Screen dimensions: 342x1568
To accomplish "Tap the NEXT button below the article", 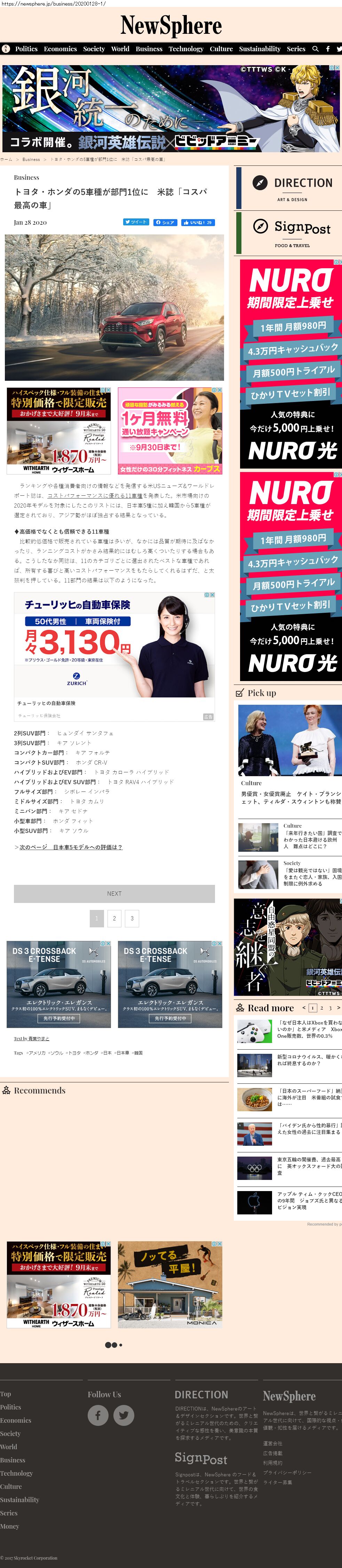I will (114, 894).
